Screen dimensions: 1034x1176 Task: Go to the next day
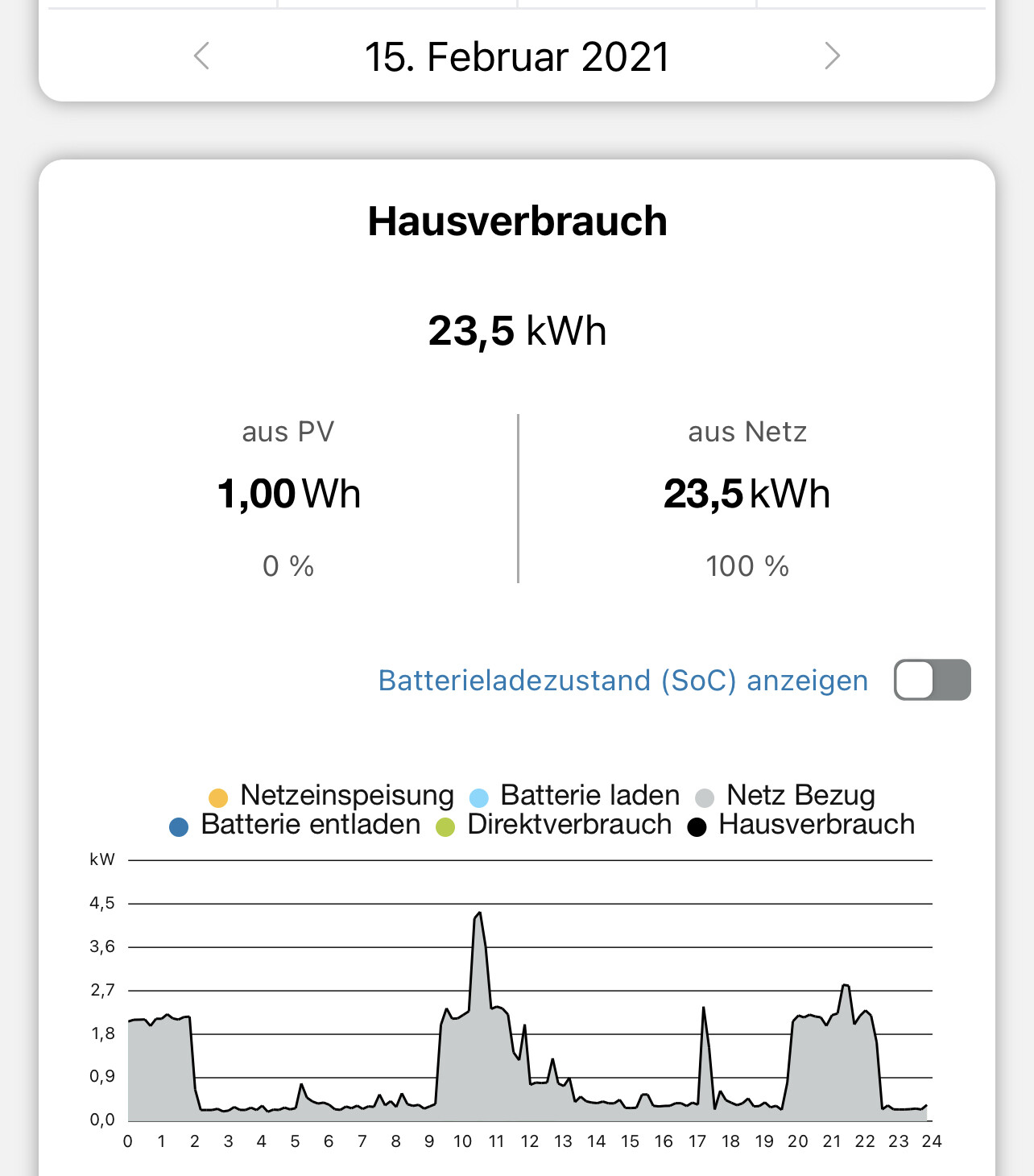click(832, 56)
